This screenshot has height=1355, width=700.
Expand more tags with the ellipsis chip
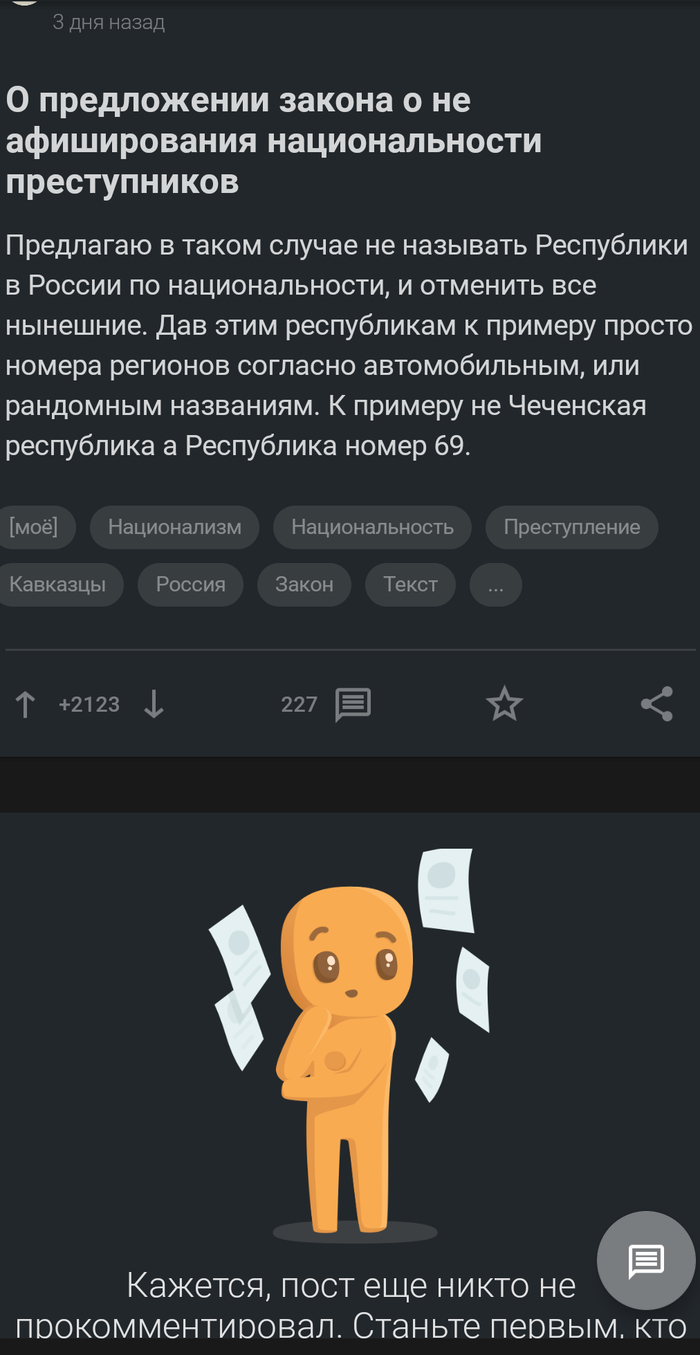click(x=495, y=585)
